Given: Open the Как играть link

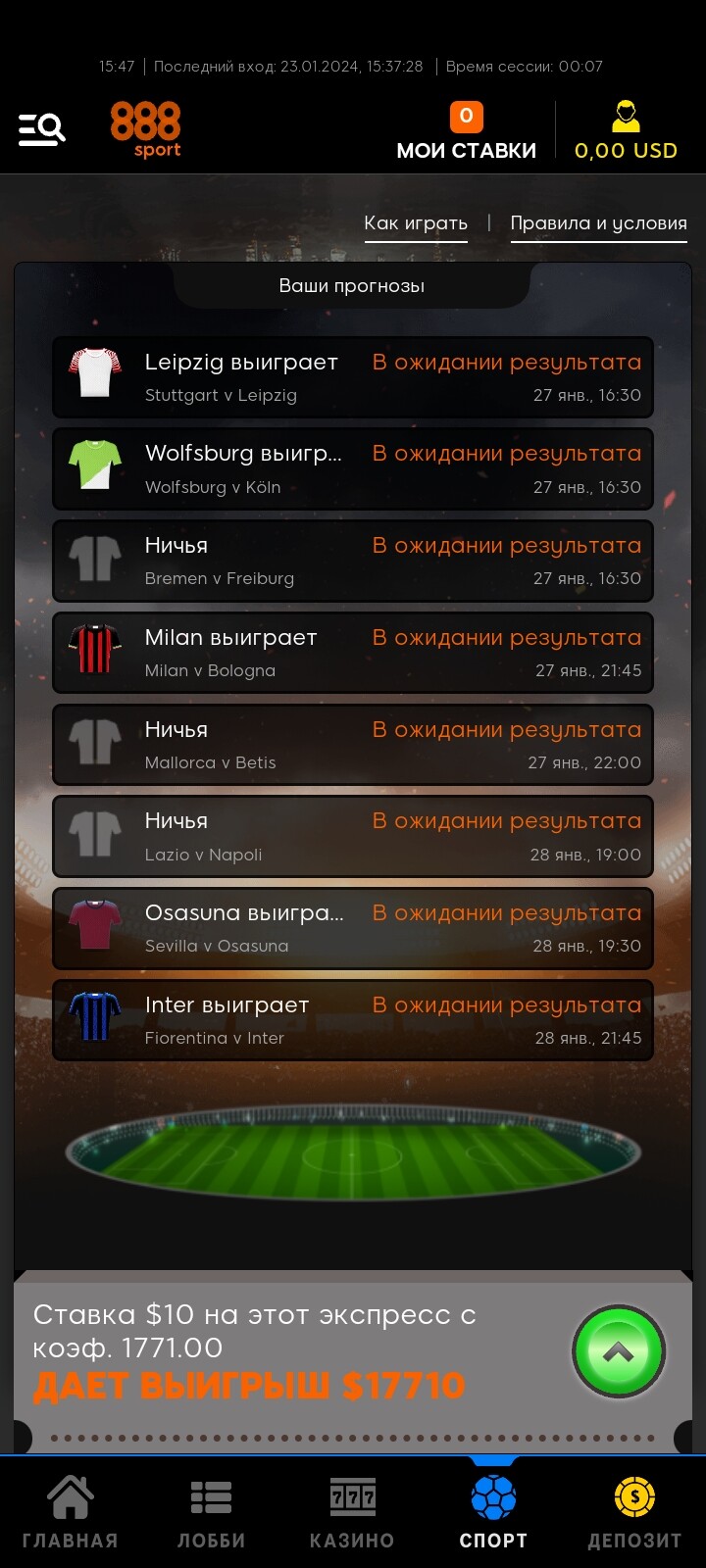Looking at the screenshot, I should tap(416, 223).
